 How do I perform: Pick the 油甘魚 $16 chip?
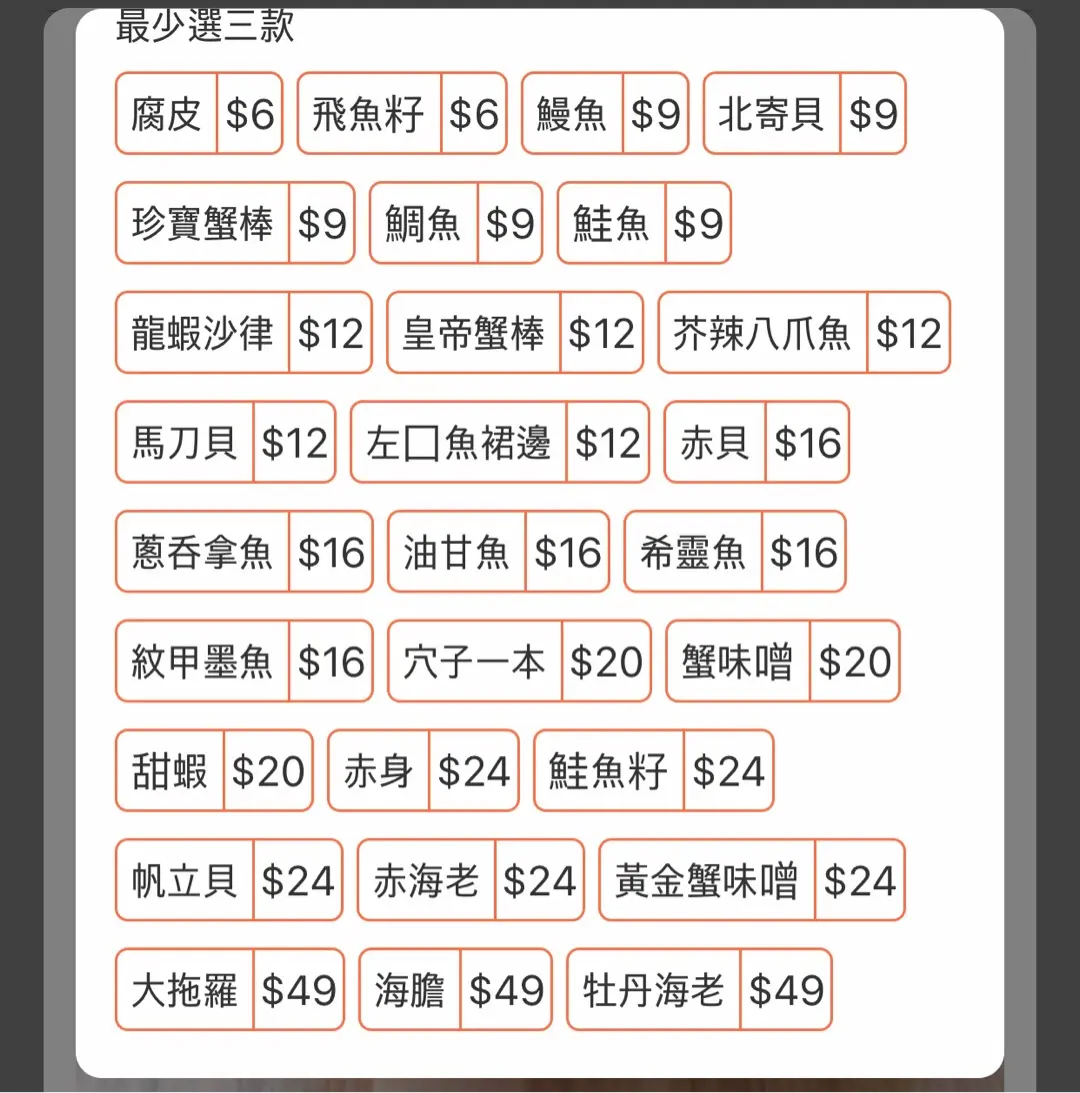pyautogui.click(x=498, y=552)
